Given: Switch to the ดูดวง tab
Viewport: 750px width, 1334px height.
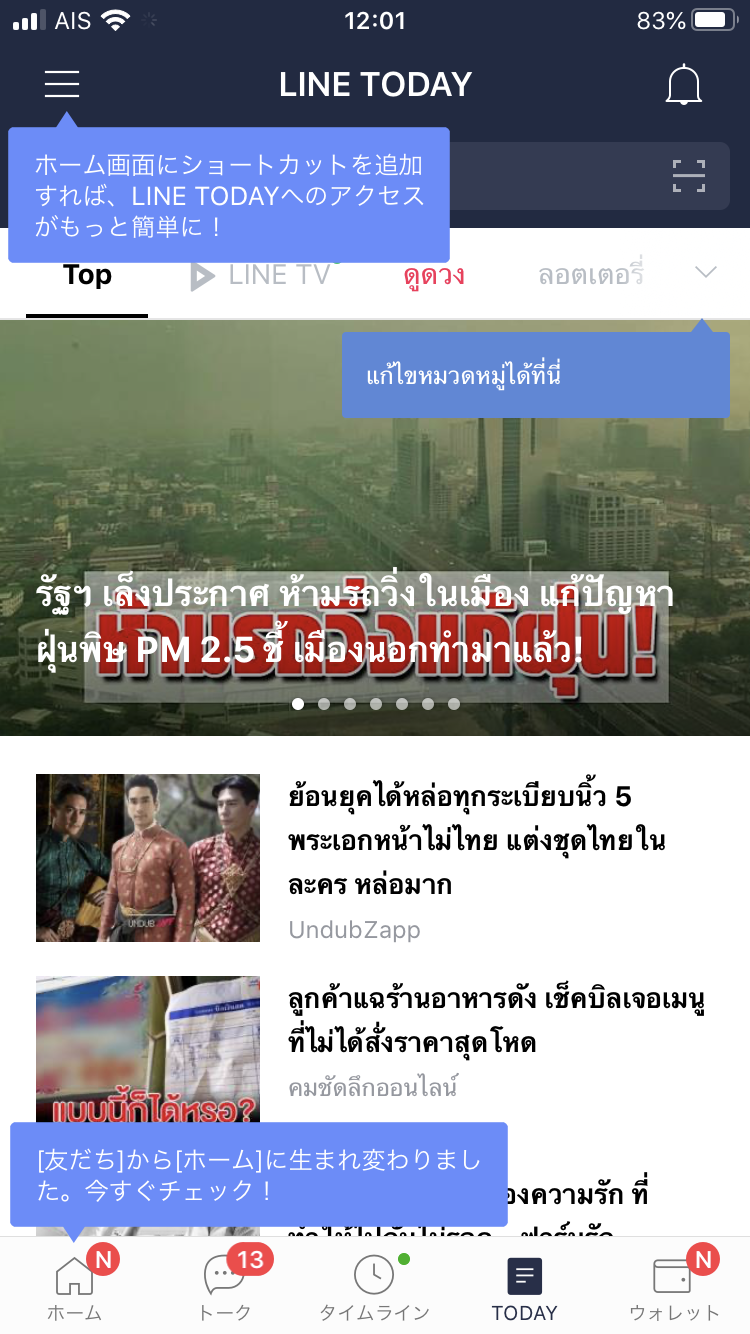Looking at the screenshot, I should pos(434,275).
